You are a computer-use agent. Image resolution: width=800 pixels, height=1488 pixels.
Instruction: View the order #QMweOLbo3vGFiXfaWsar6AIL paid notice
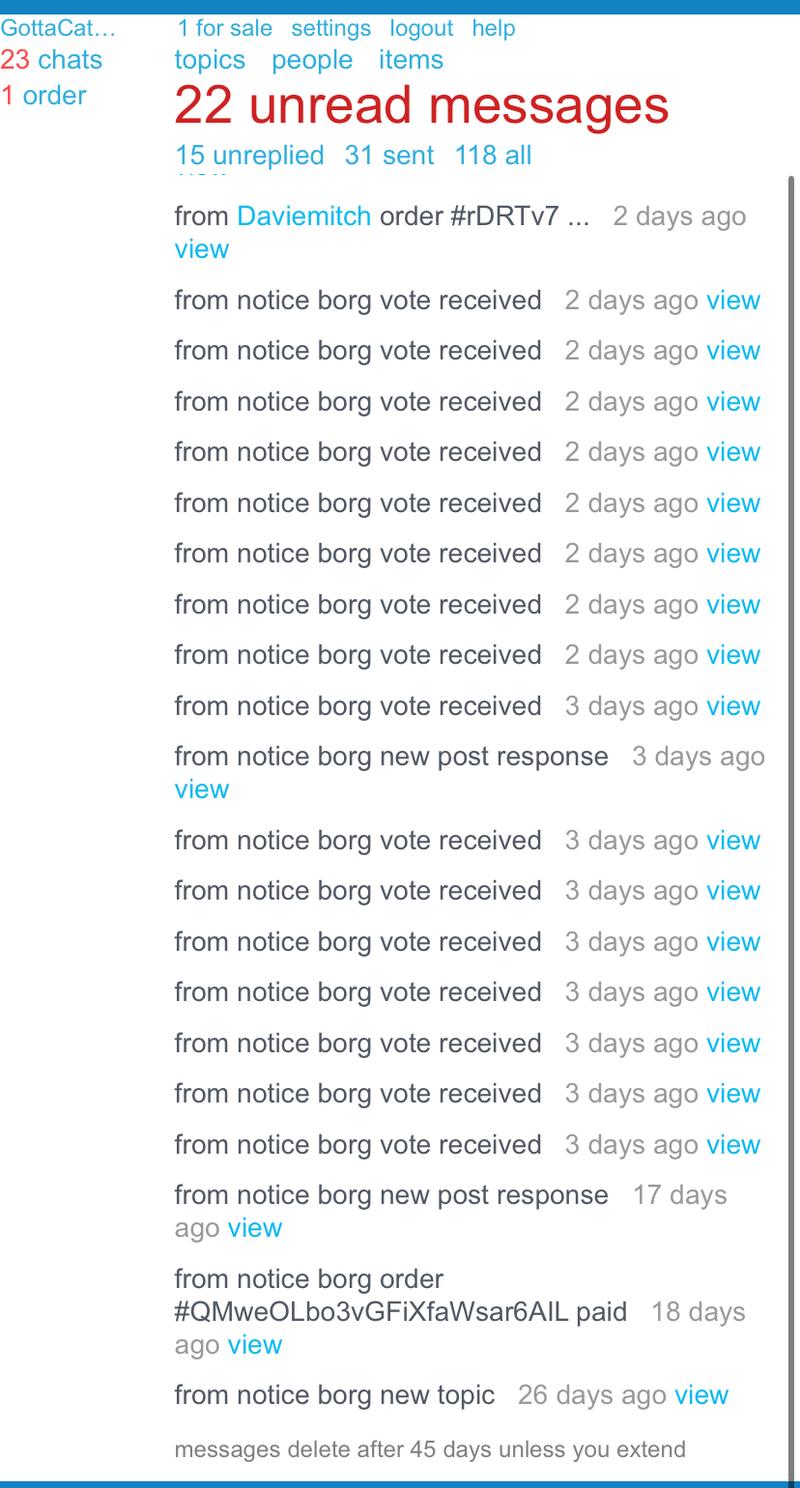254,1345
